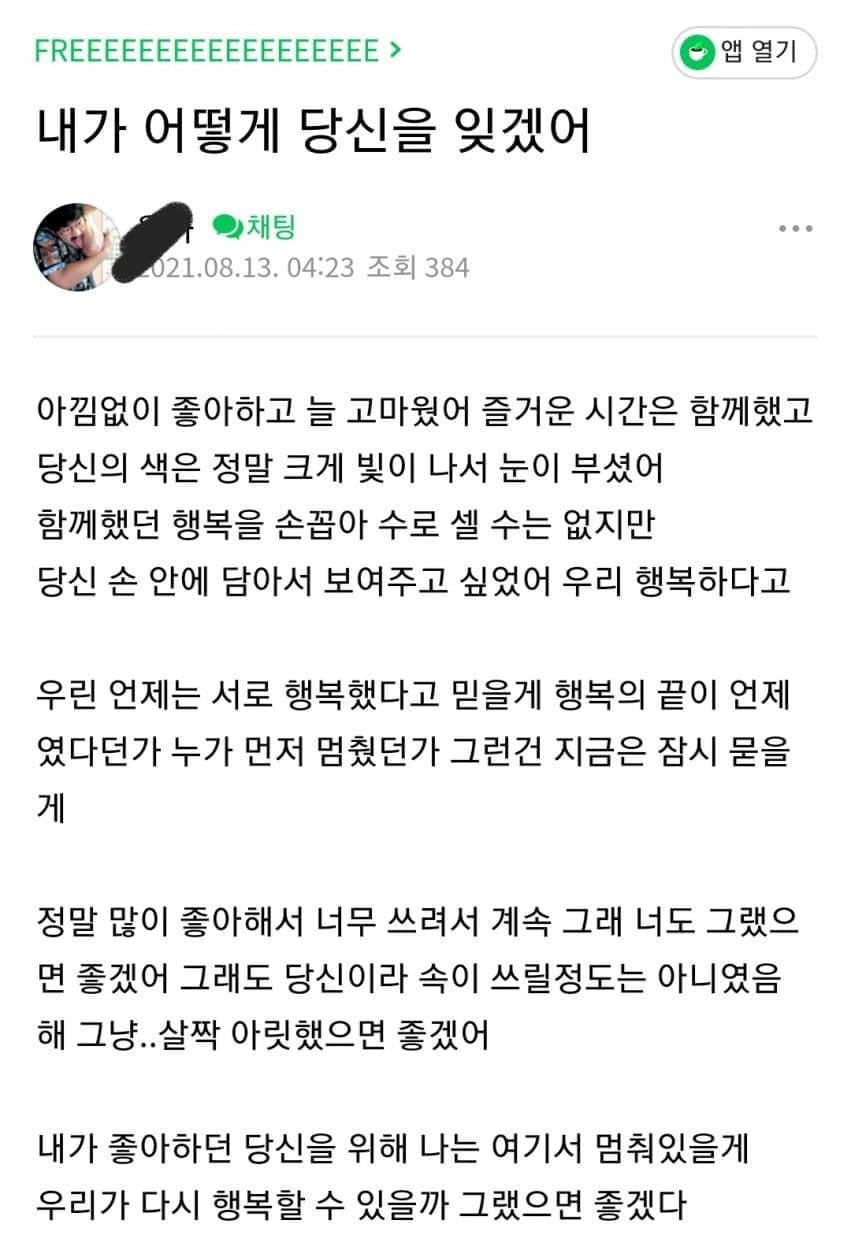The height and width of the screenshot is (1246, 850).
Task: Open the post's three-dot overflow menu
Action: point(795,229)
